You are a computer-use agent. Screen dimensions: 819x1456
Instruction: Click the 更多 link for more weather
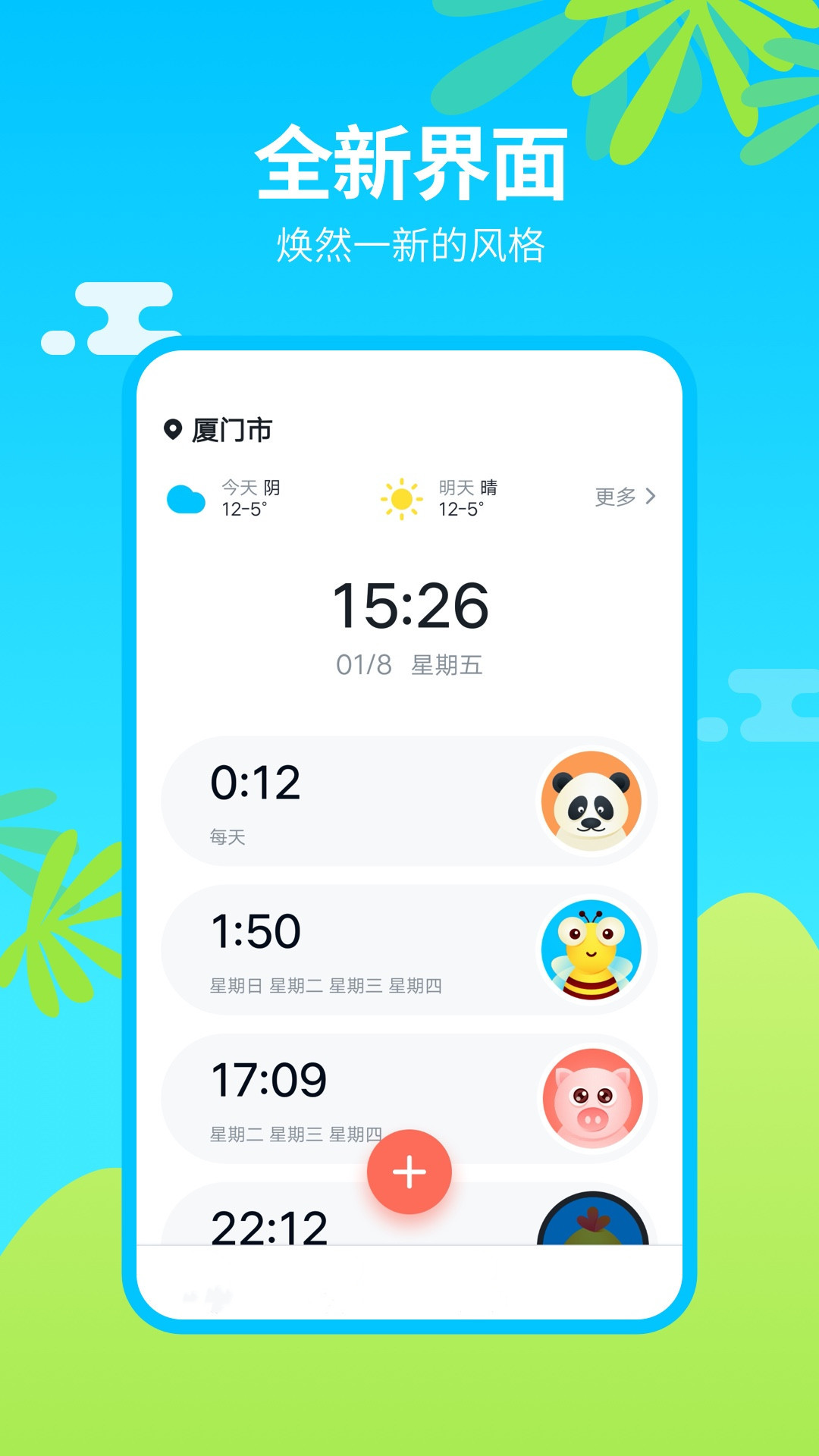pyautogui.click(x=616, y=497)
